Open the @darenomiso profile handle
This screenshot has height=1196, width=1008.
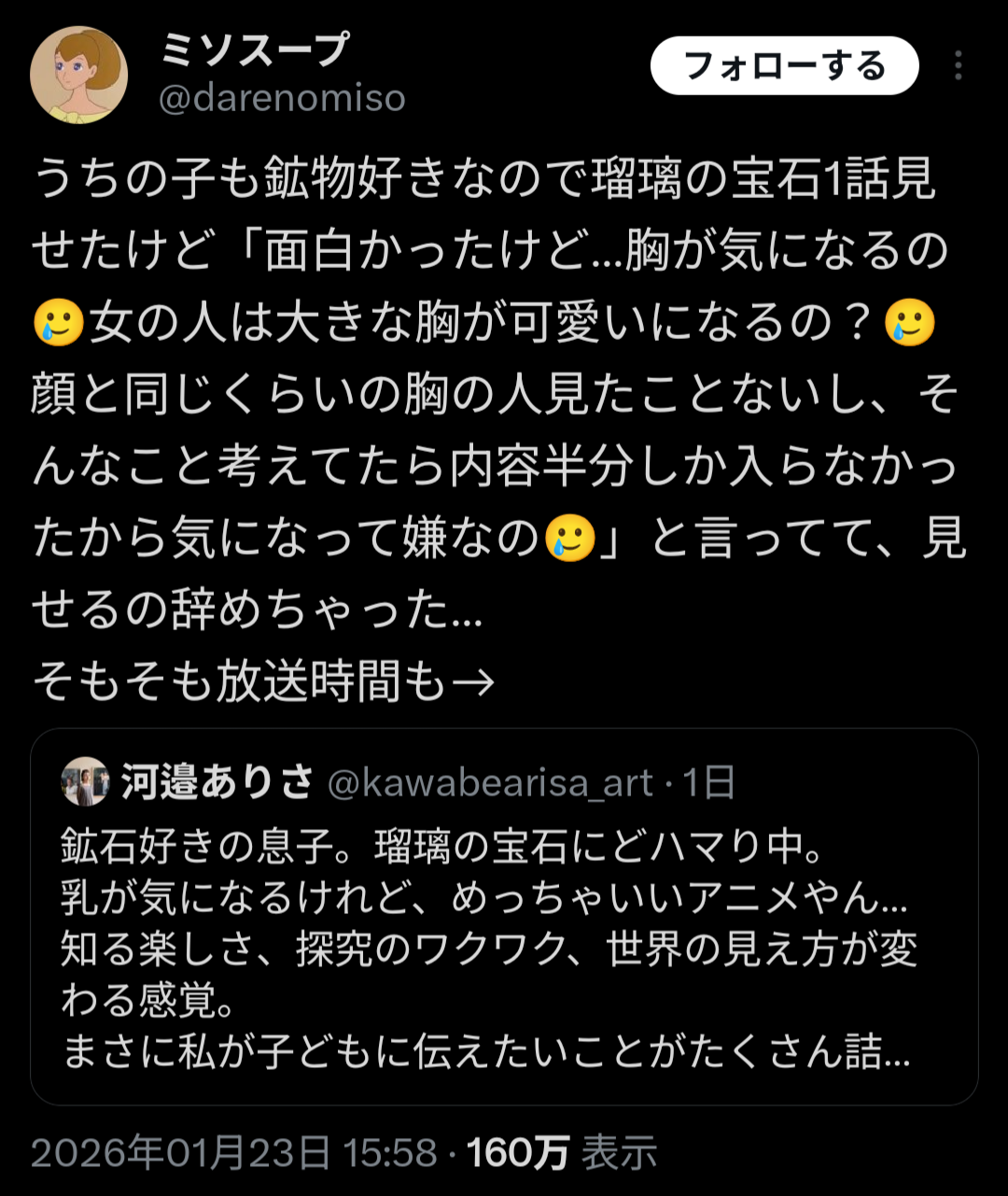tap(282, 99)
